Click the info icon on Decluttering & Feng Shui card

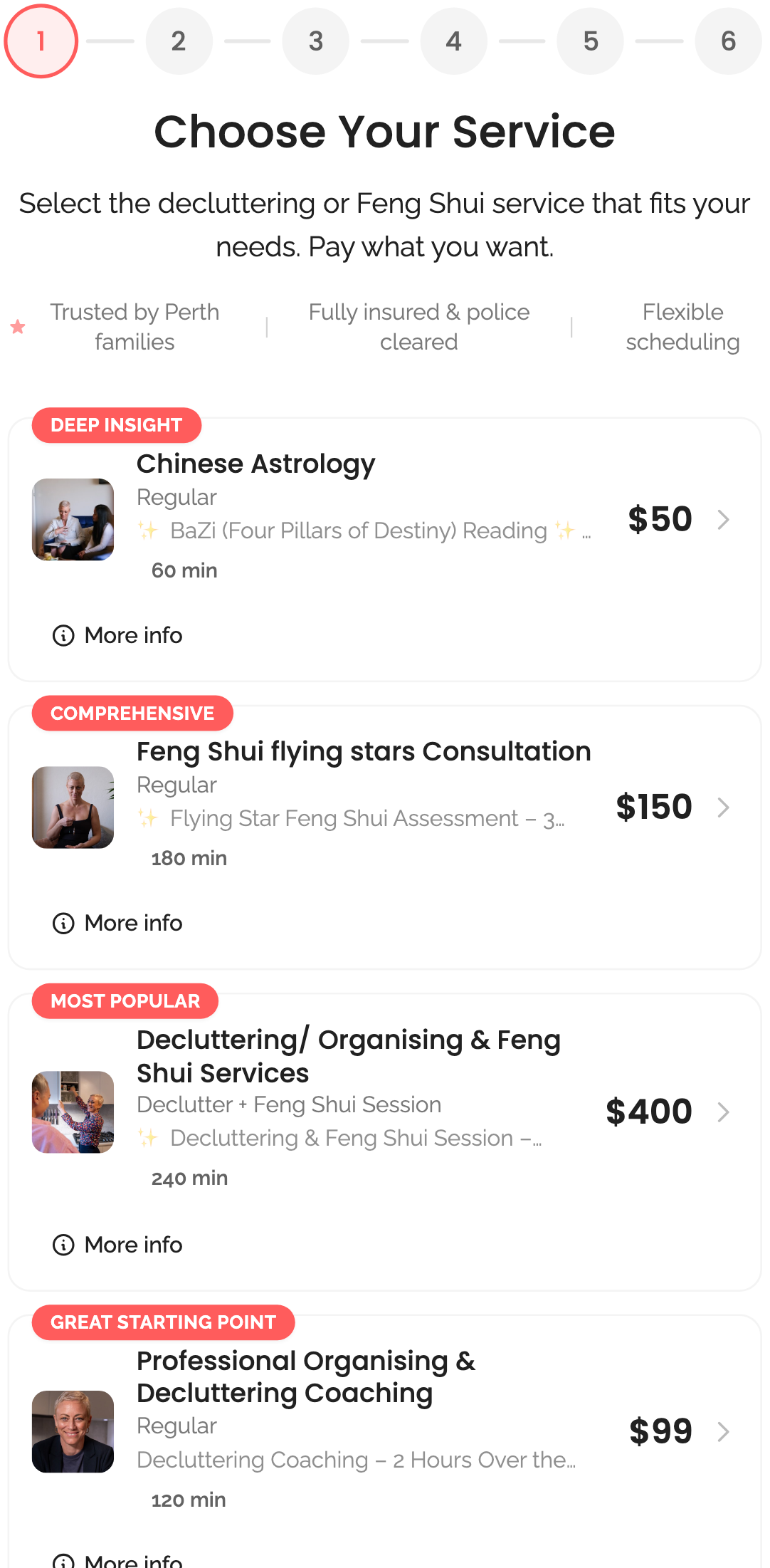click(x=63, y=1245)
